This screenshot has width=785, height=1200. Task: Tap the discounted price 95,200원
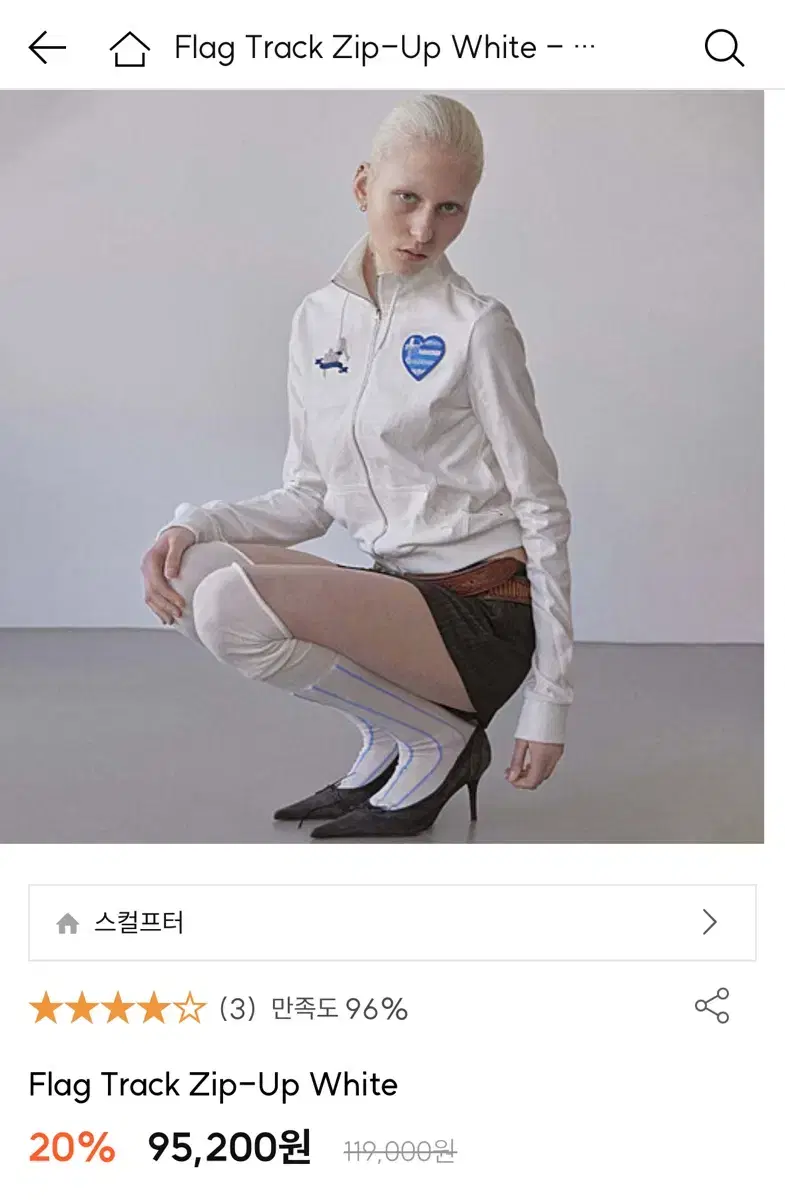click(x=230, y=1149)
